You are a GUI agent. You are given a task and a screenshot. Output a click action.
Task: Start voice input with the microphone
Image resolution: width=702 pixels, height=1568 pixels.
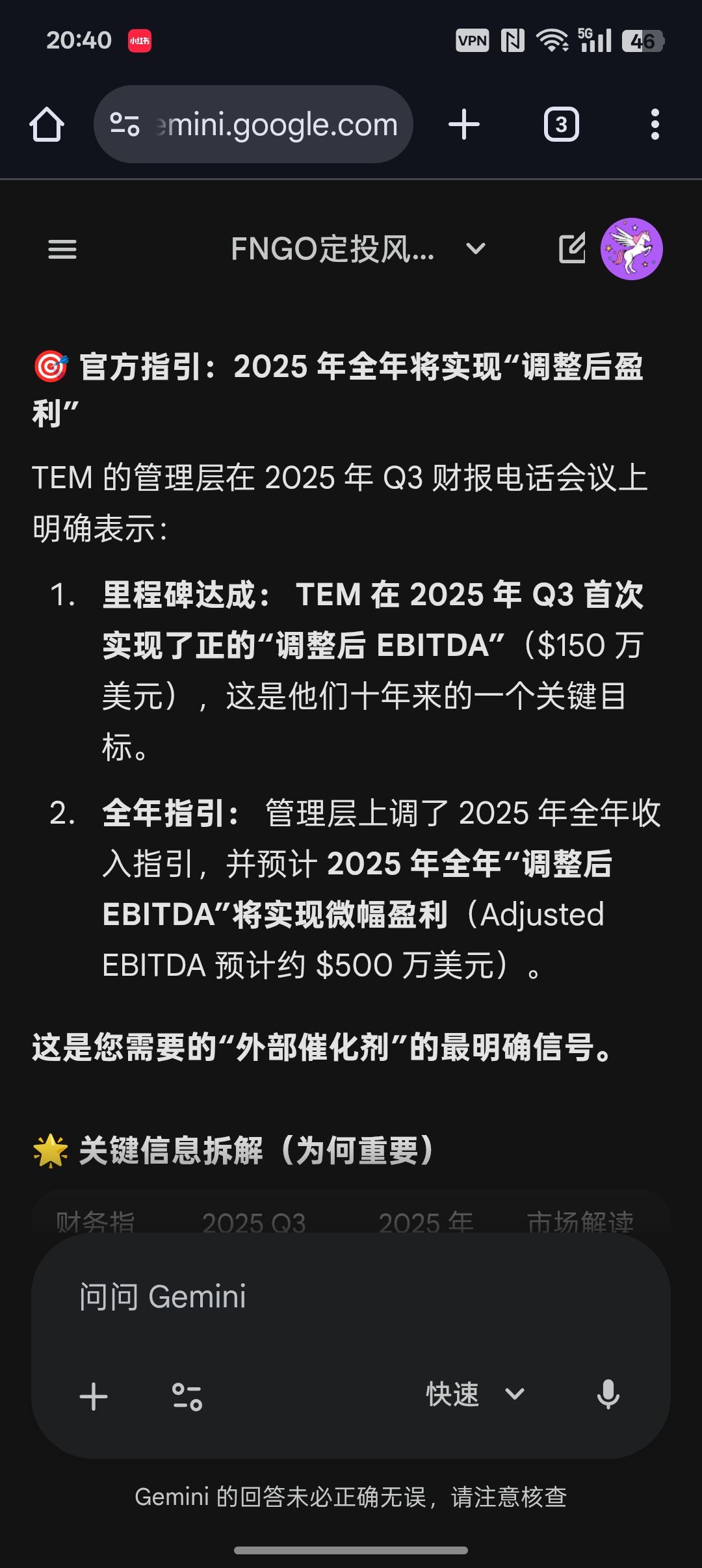[x=608, y=1394]
